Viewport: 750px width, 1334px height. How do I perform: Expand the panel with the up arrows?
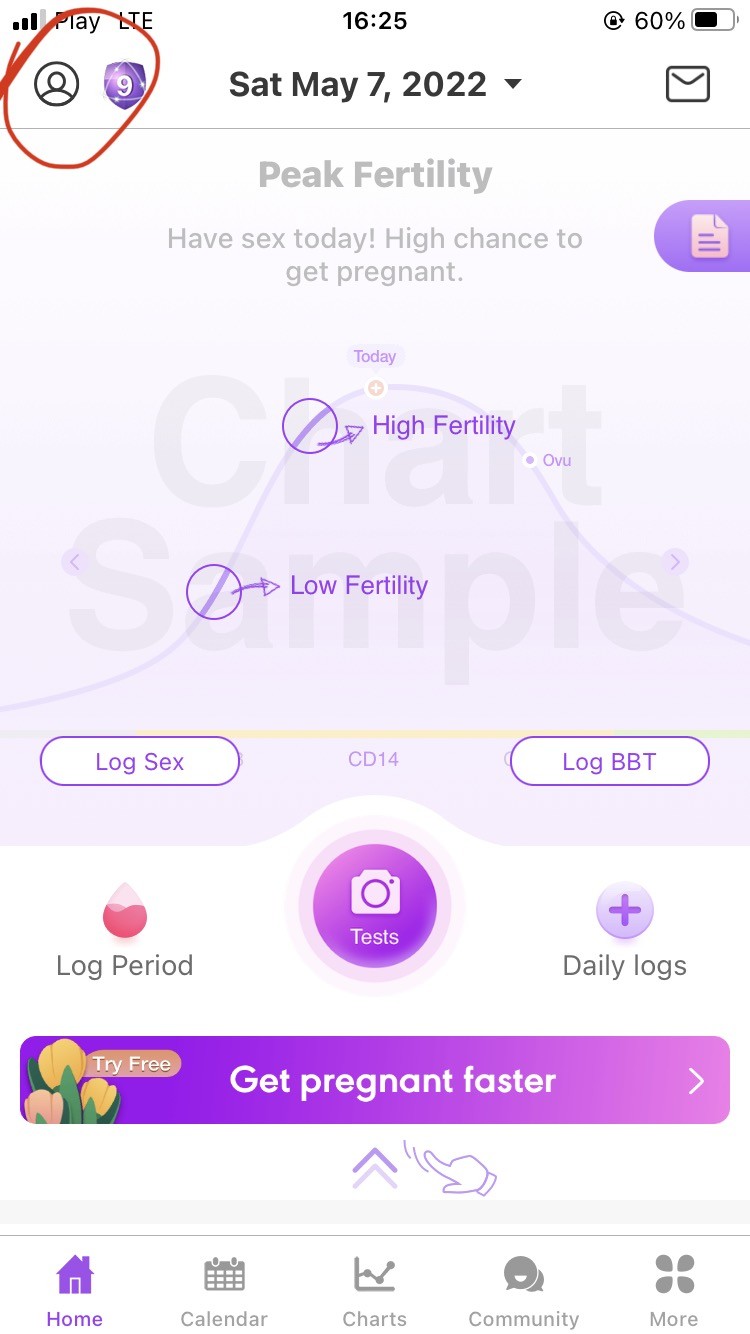tap(375, 1167)
